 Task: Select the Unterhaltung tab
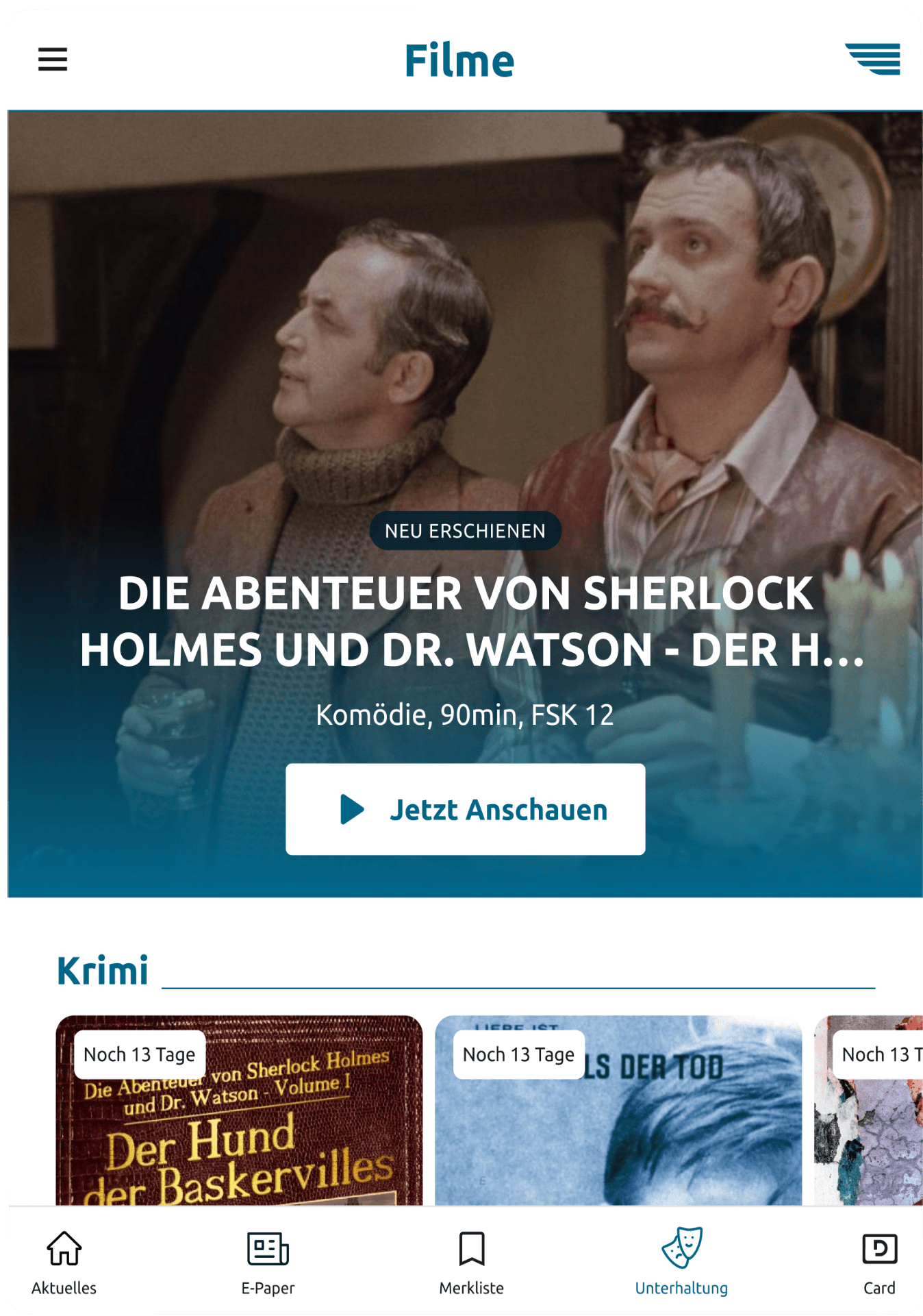coord(681,1263)
